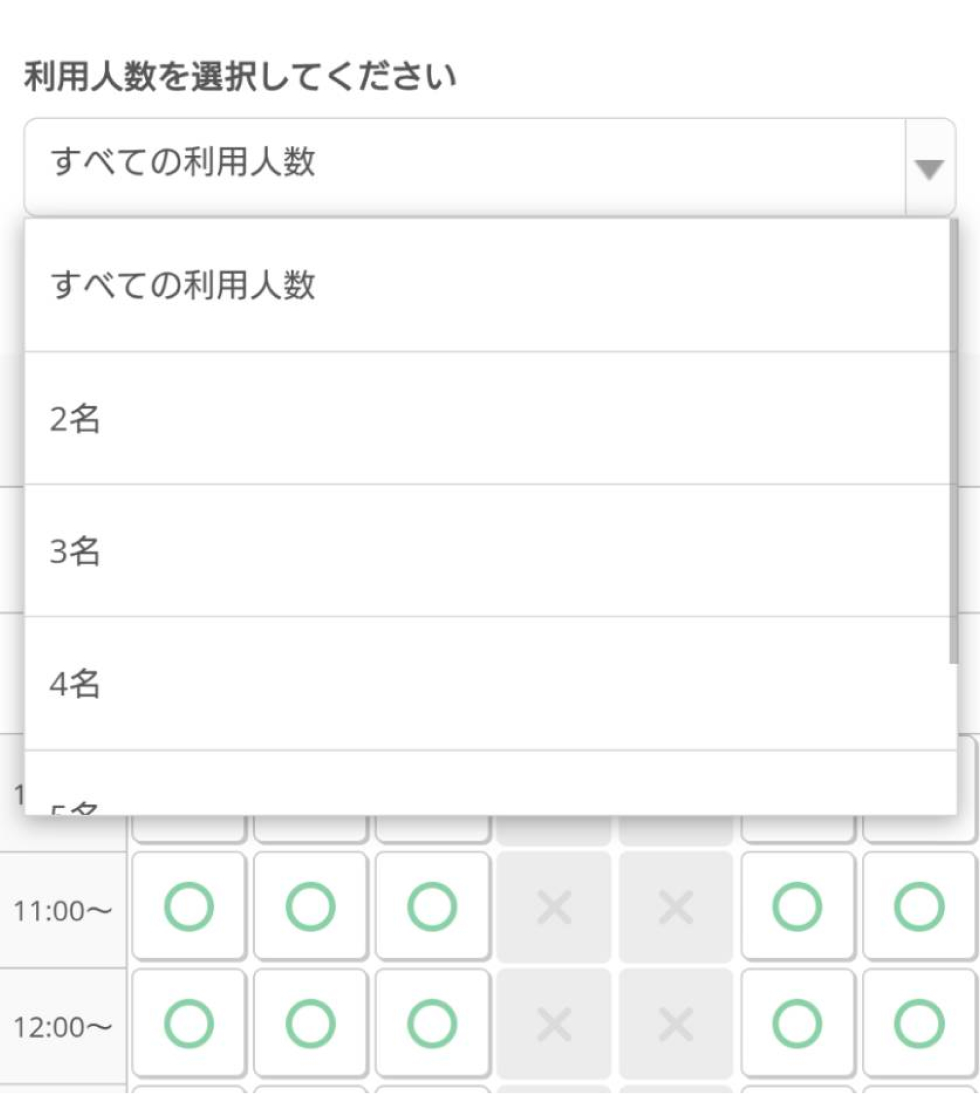Select the rightmost ○ icon in the 11:00 row

point(919,908)
